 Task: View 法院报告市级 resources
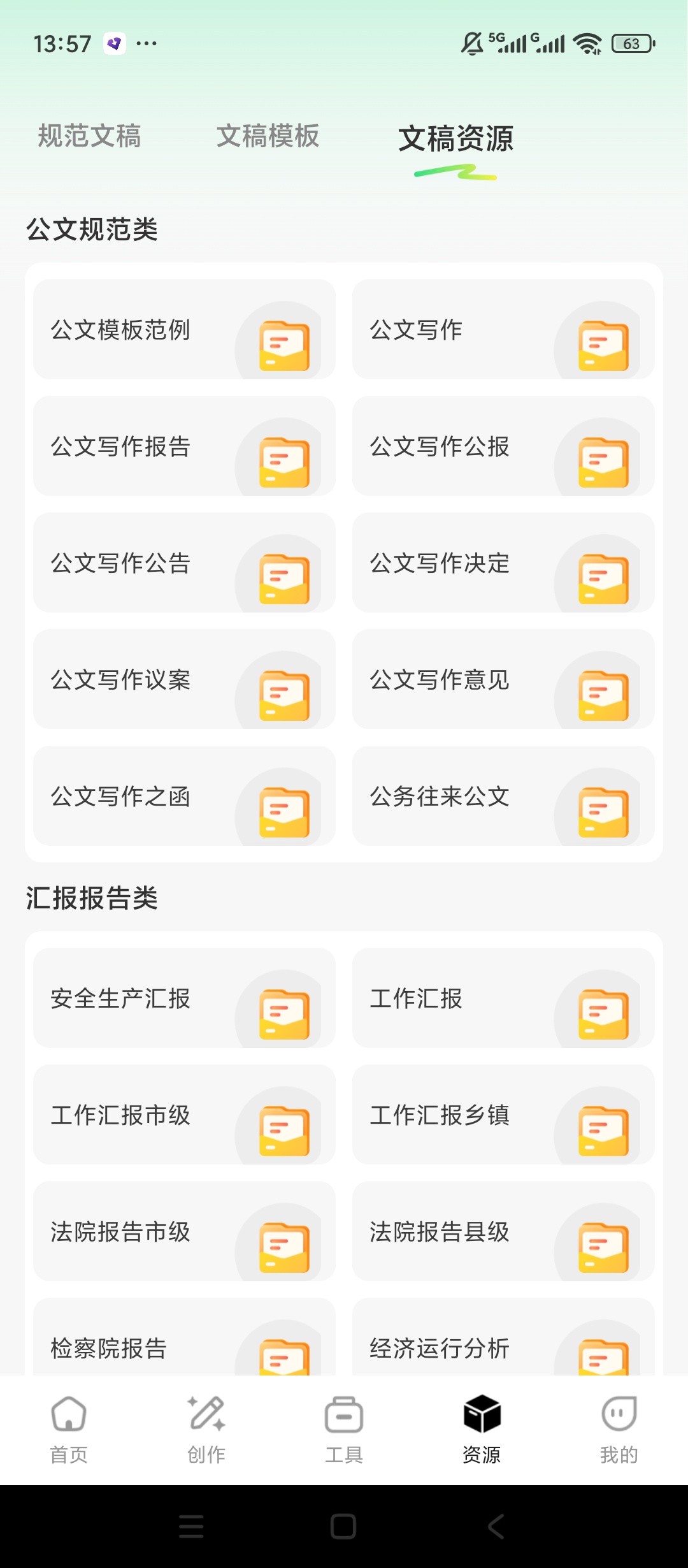(184, 1231)
